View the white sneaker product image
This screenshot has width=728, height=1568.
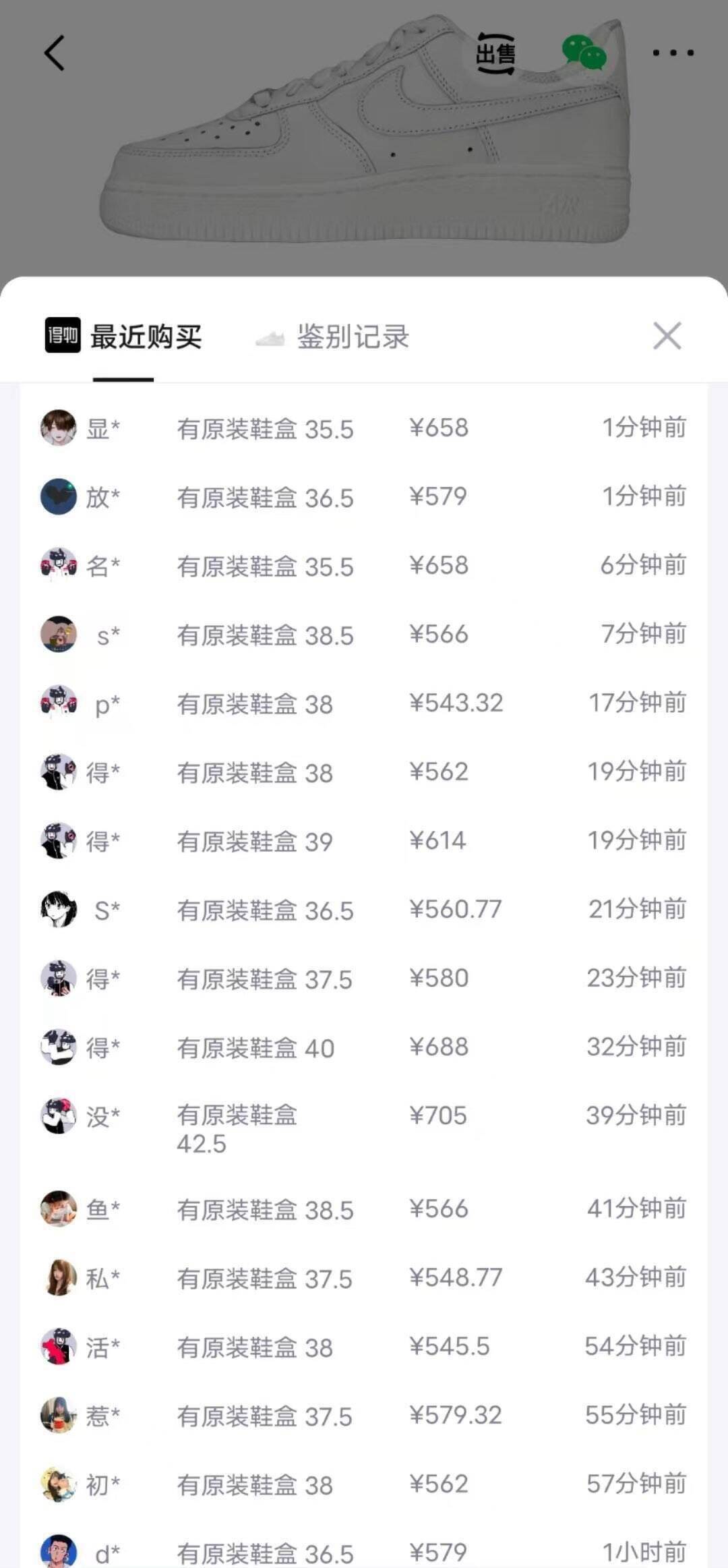click(x=364, y=135)
